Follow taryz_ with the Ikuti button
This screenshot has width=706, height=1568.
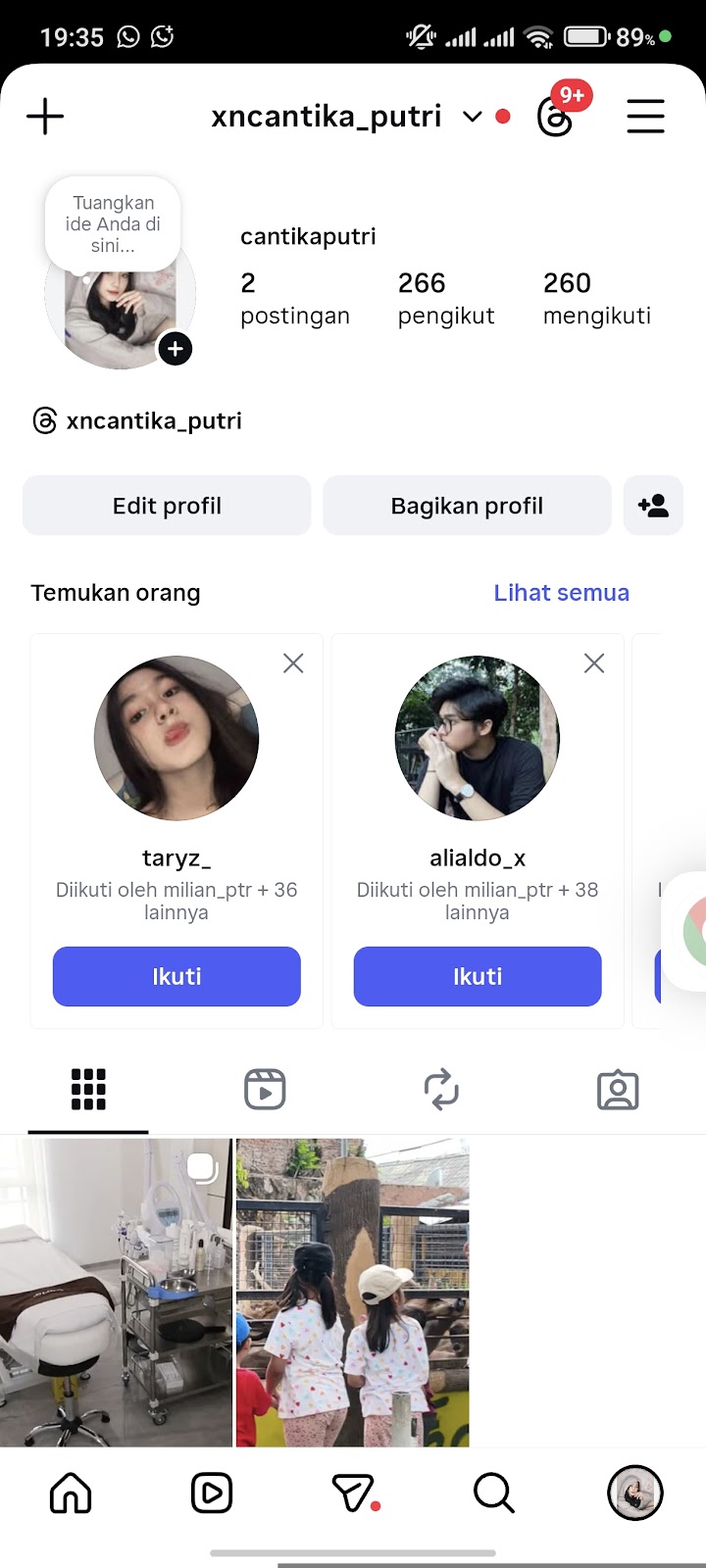(176, 976)
